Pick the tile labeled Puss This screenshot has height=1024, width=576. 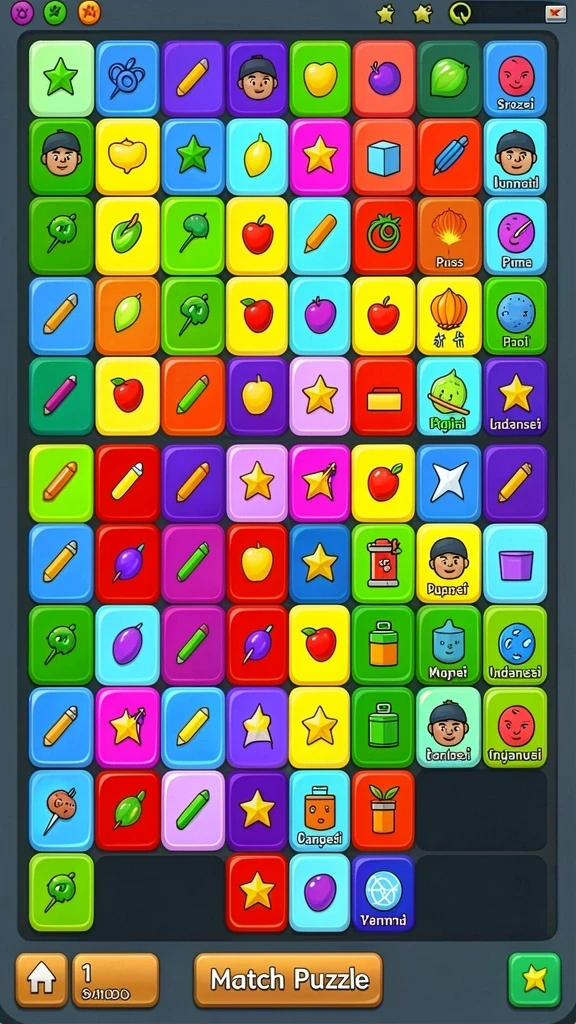[x=449, y=236]
